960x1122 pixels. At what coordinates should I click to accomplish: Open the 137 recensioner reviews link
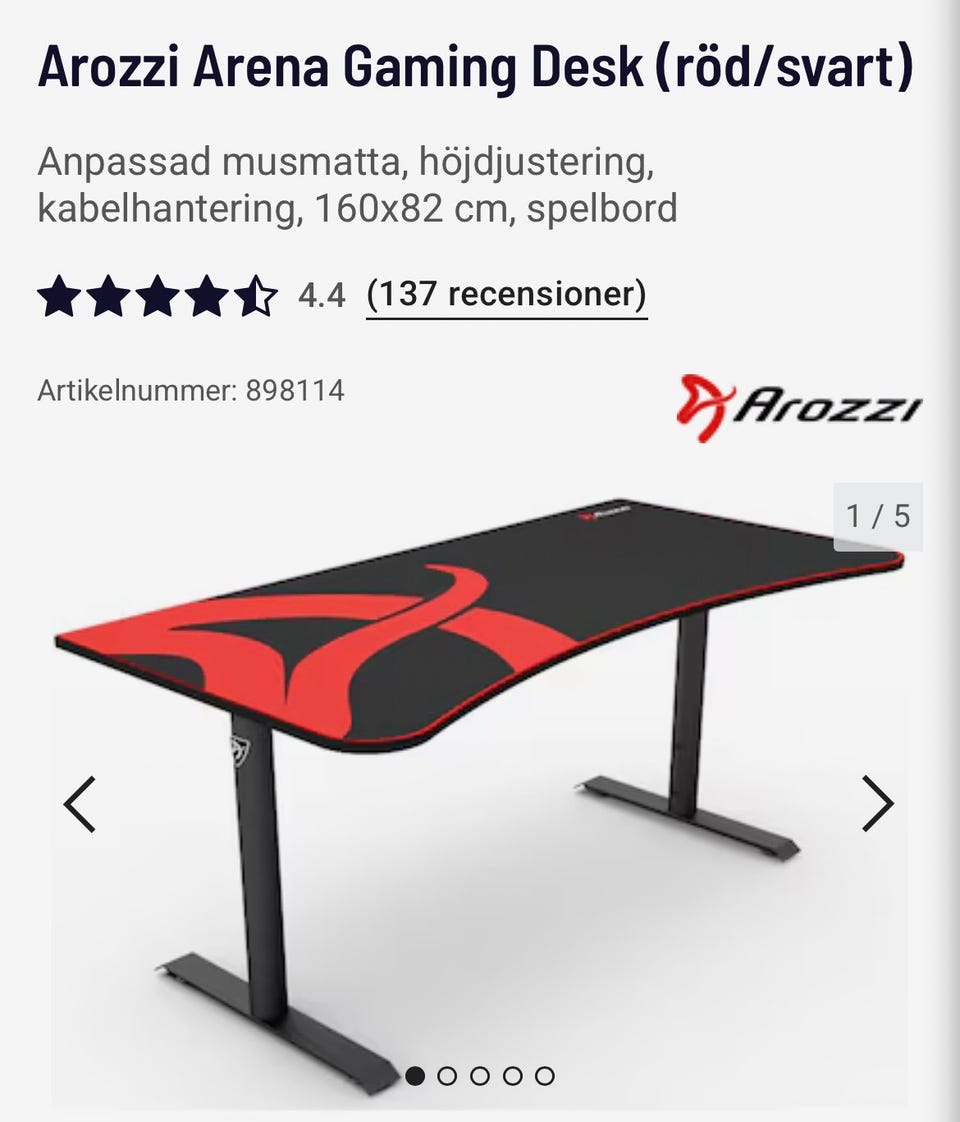(506, 295)
